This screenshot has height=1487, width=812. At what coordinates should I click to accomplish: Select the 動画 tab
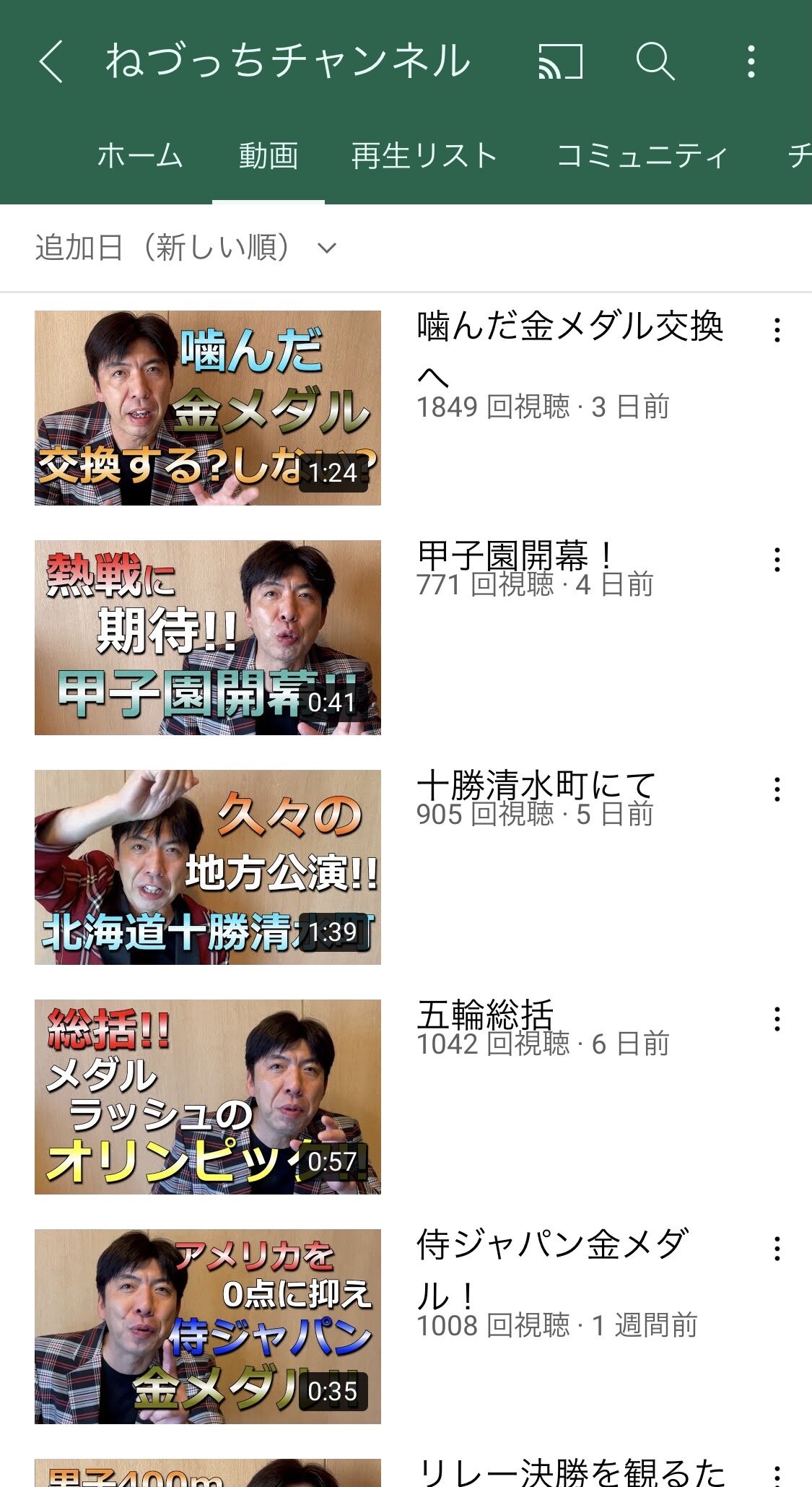(x=269, y=156)
